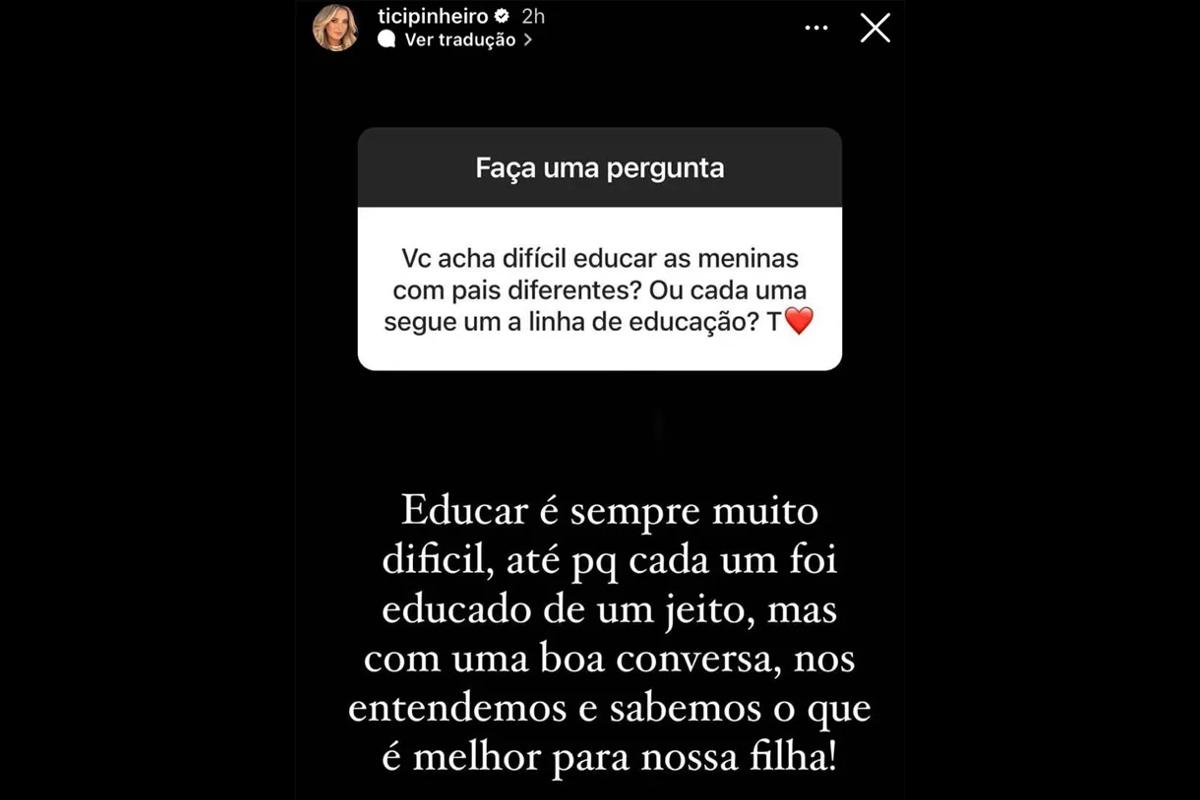Screen dimensions: 1200x800
Task: Open ticipinheiro's profile picture
Action: 335,28
